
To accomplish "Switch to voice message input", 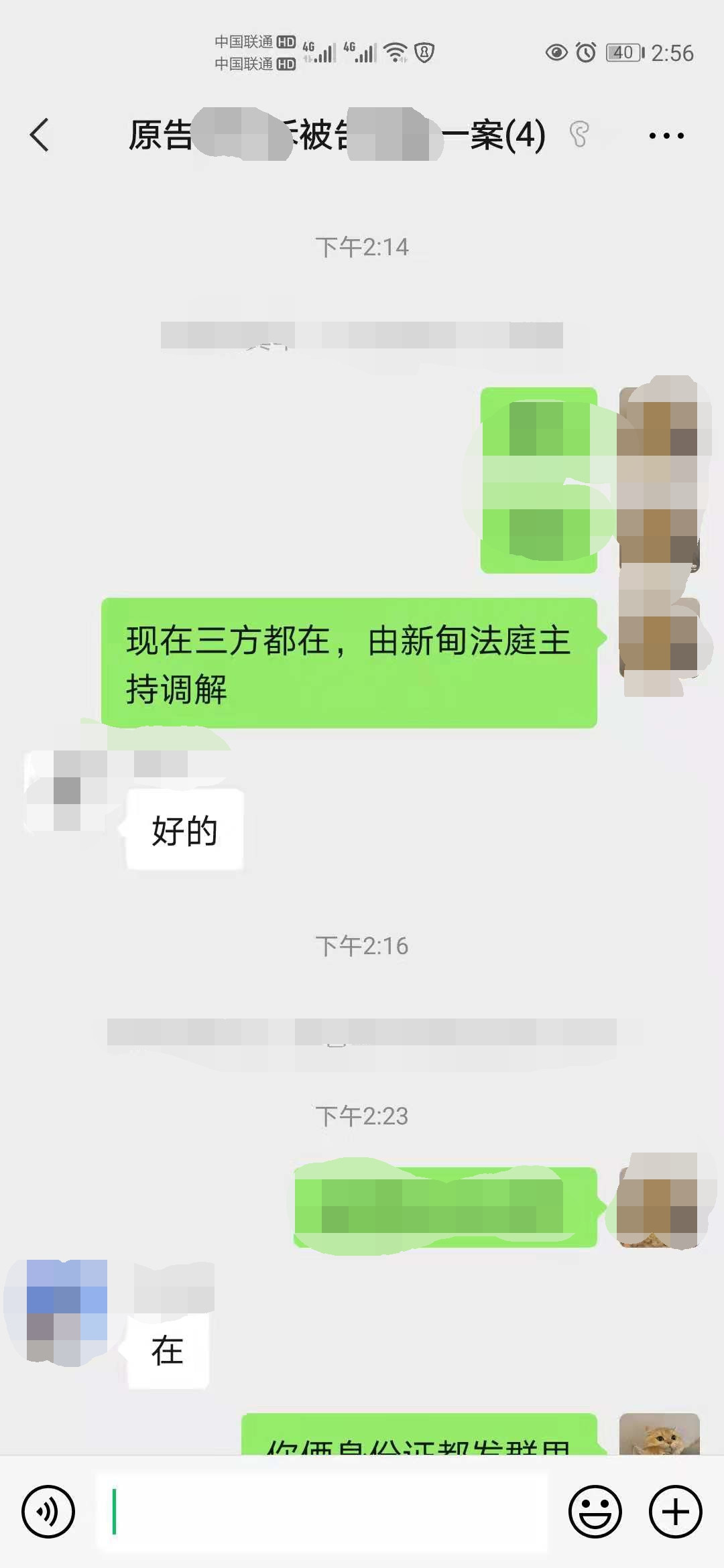I will coord(48,1512).
